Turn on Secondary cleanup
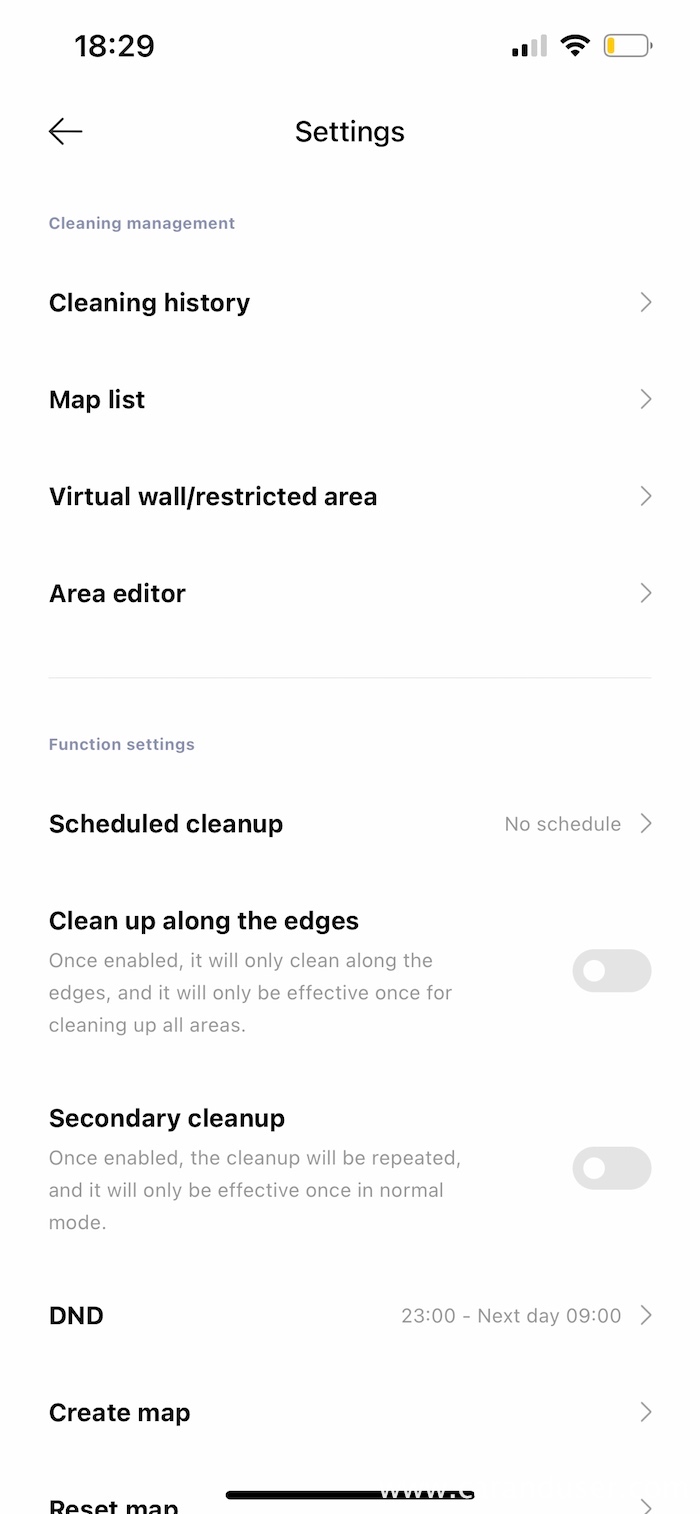Image resolution: width=700 pixels, height=1514 pixels. [x=611, y=1168]
